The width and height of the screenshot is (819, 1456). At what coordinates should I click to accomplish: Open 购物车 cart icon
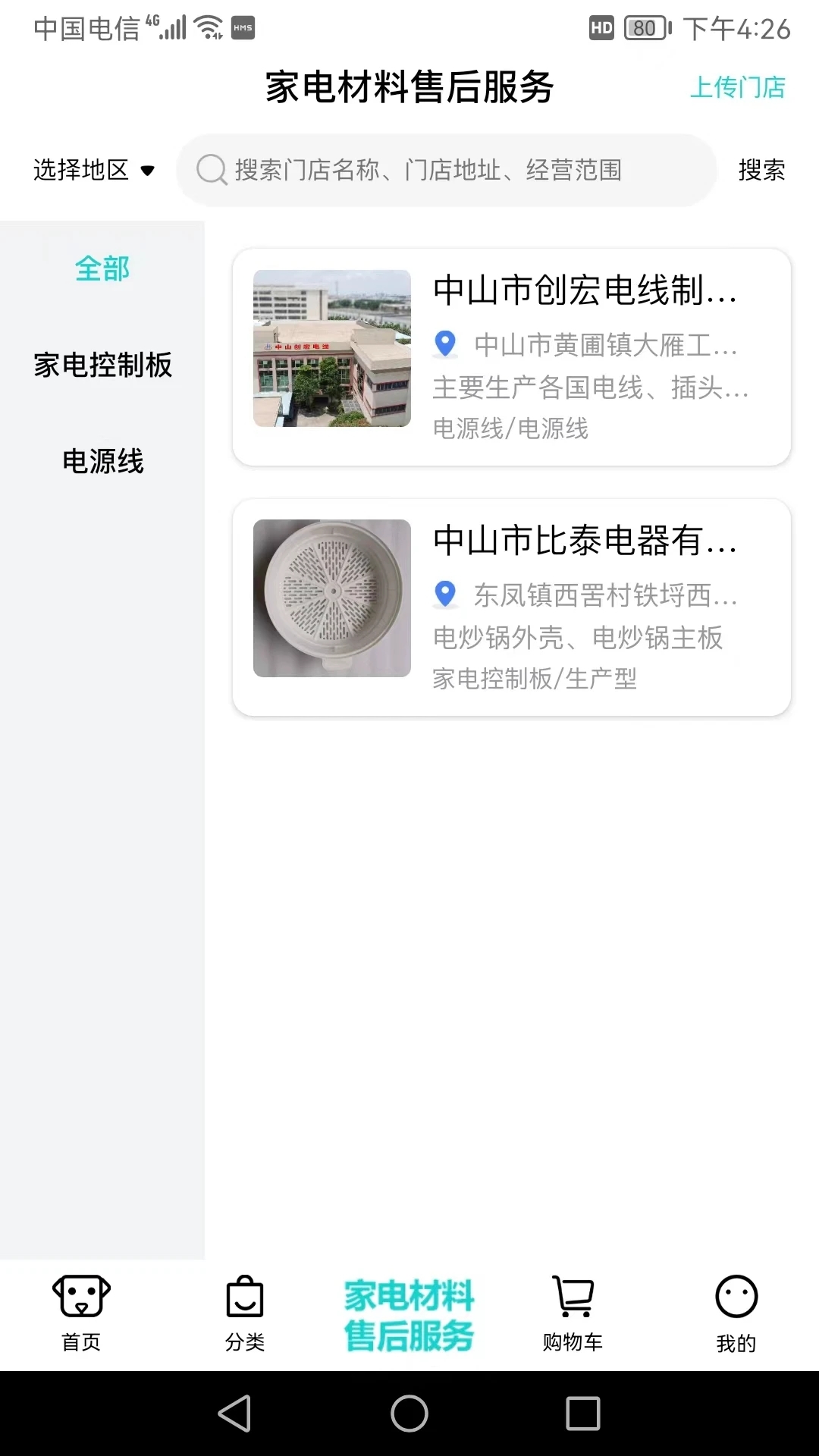coord(573,1298)
